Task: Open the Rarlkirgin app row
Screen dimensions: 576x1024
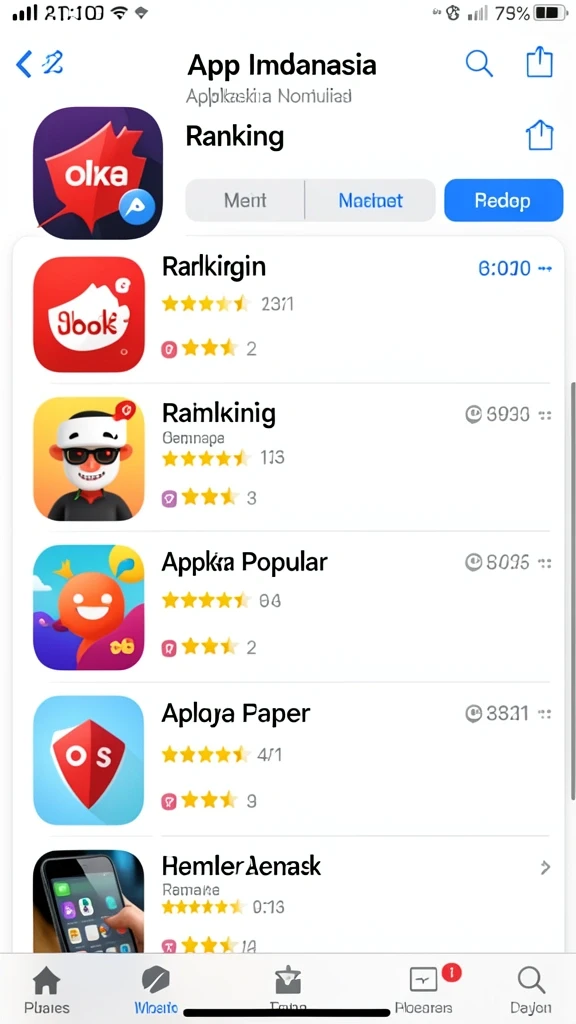Action: pos(288,313)
